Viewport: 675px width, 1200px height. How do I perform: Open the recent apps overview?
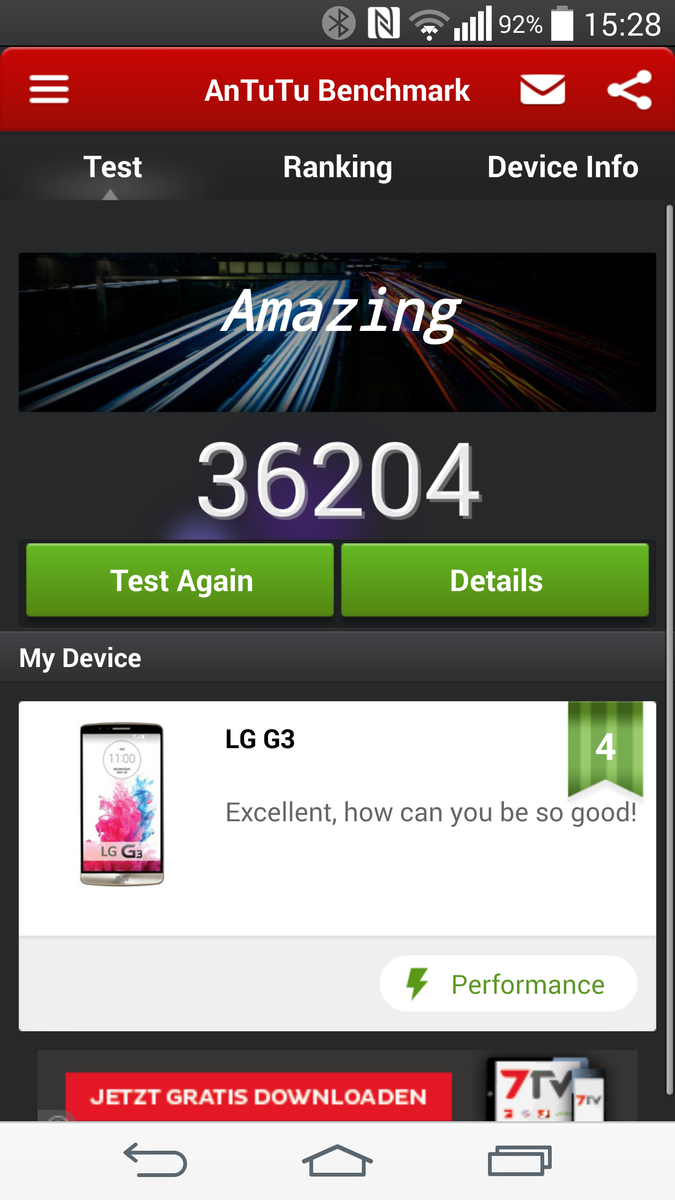[x=519, y=1161]
